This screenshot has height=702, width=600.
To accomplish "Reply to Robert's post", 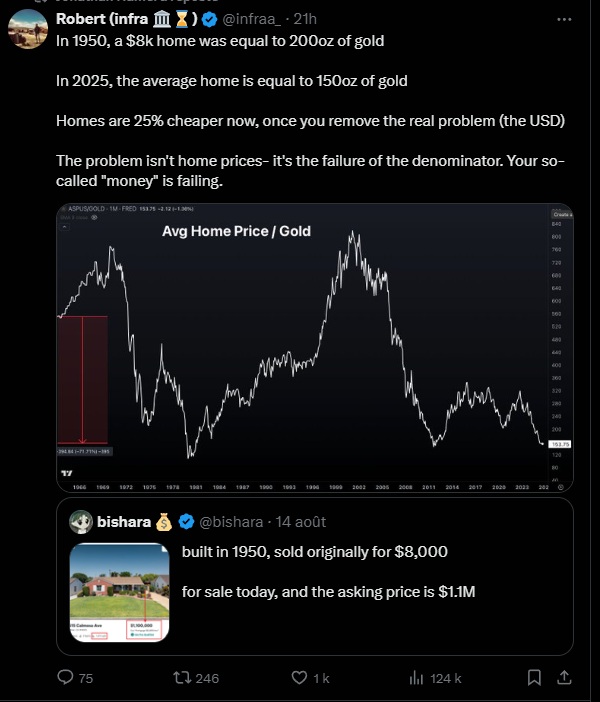I will pyautogui.click(x=75, y=677).
